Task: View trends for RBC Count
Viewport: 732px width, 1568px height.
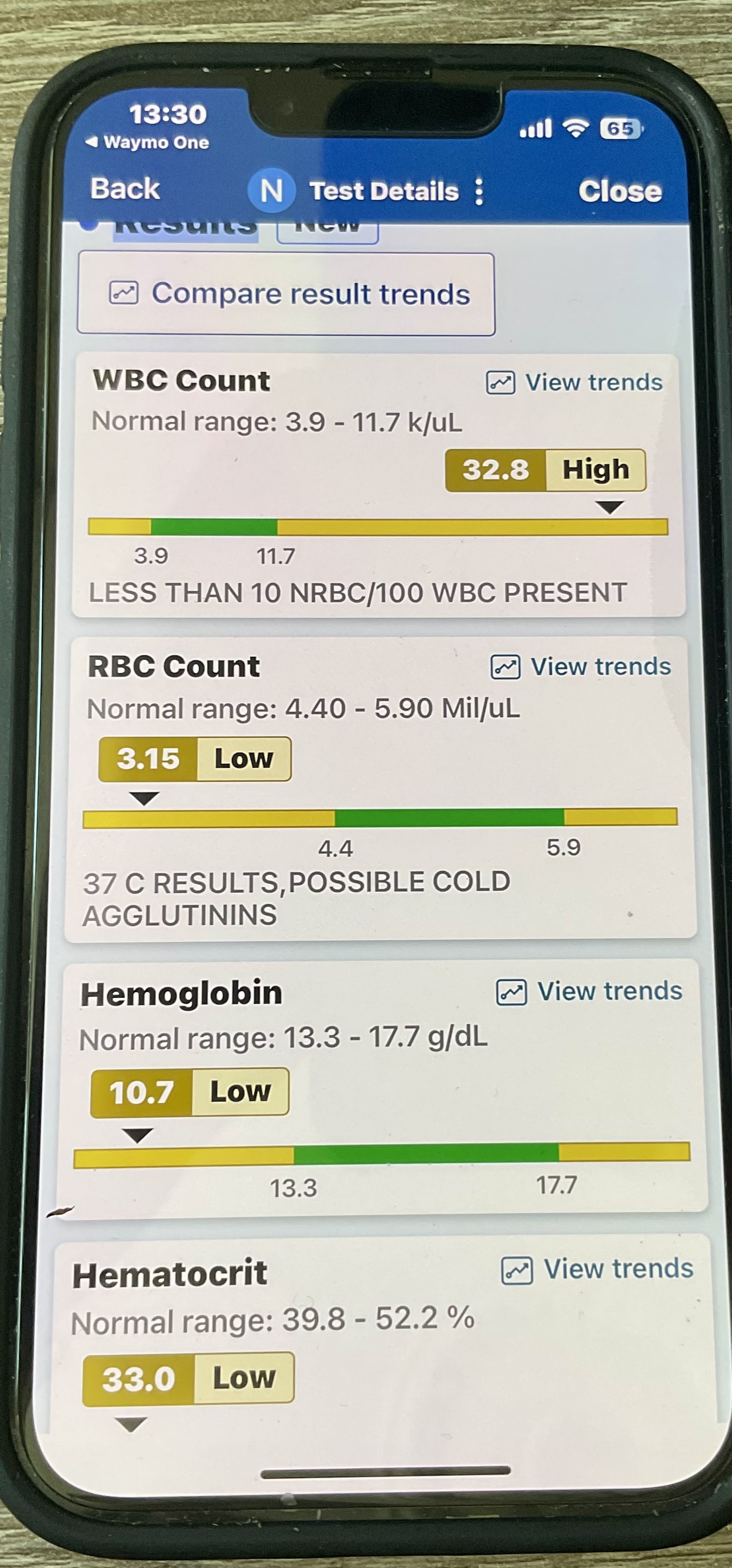Action: pyautogui.click(x=581, y=666)
